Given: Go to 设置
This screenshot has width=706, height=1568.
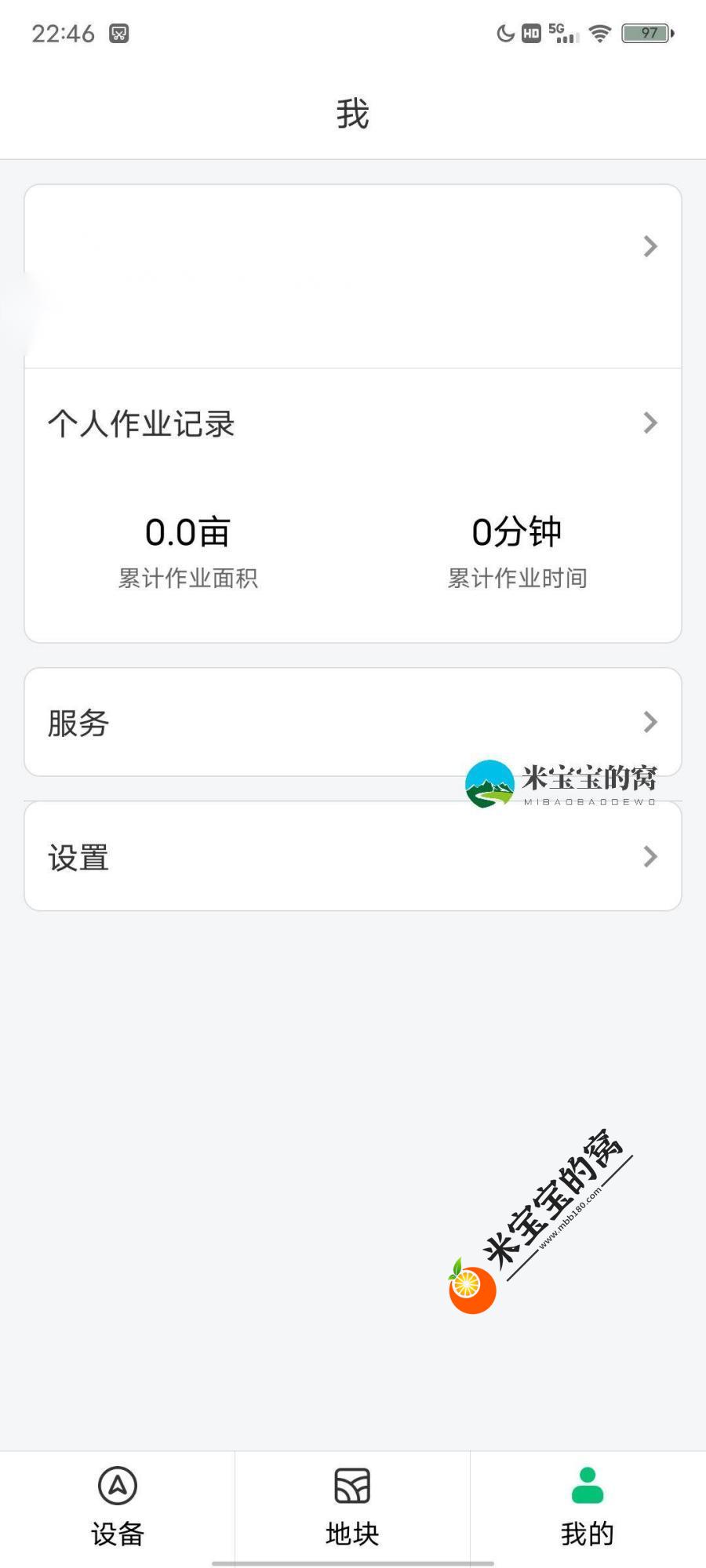Looking at the screenshot, I should pyautogui.click(x=353, y=857).
